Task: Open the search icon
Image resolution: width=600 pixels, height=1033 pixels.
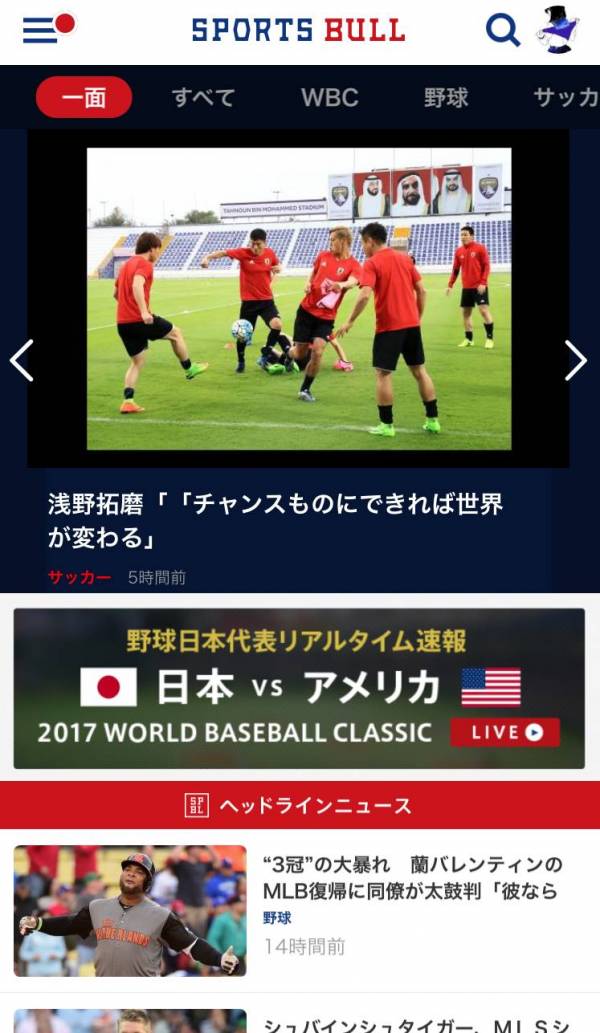Action: coord(502,31)
